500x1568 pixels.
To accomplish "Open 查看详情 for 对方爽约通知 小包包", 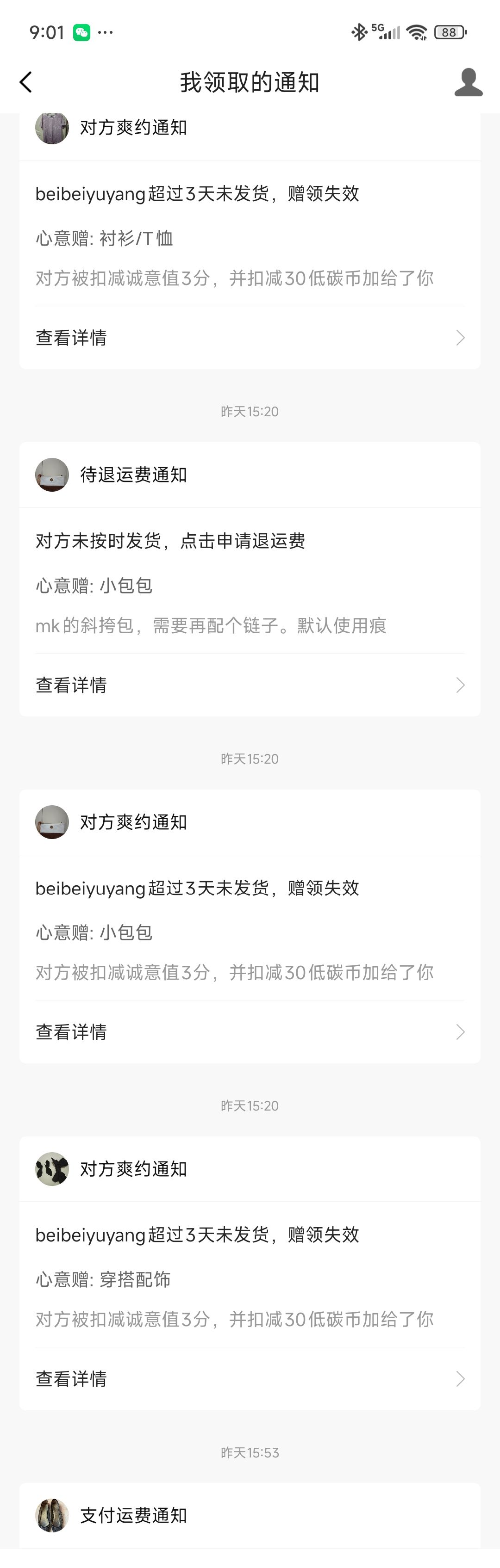I will point(250,1032).
